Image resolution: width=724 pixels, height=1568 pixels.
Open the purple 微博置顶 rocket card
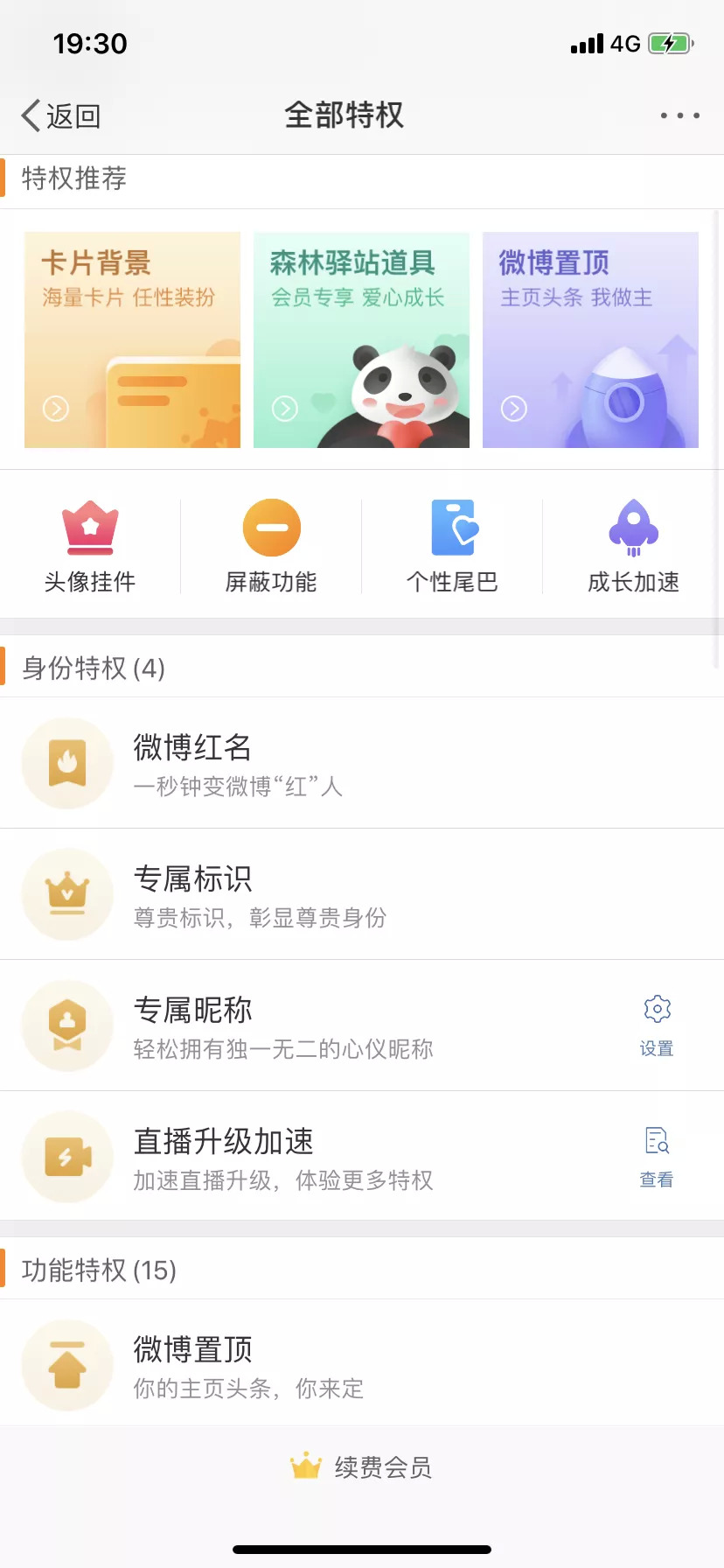pyautogui.click(x=590, y=339)
